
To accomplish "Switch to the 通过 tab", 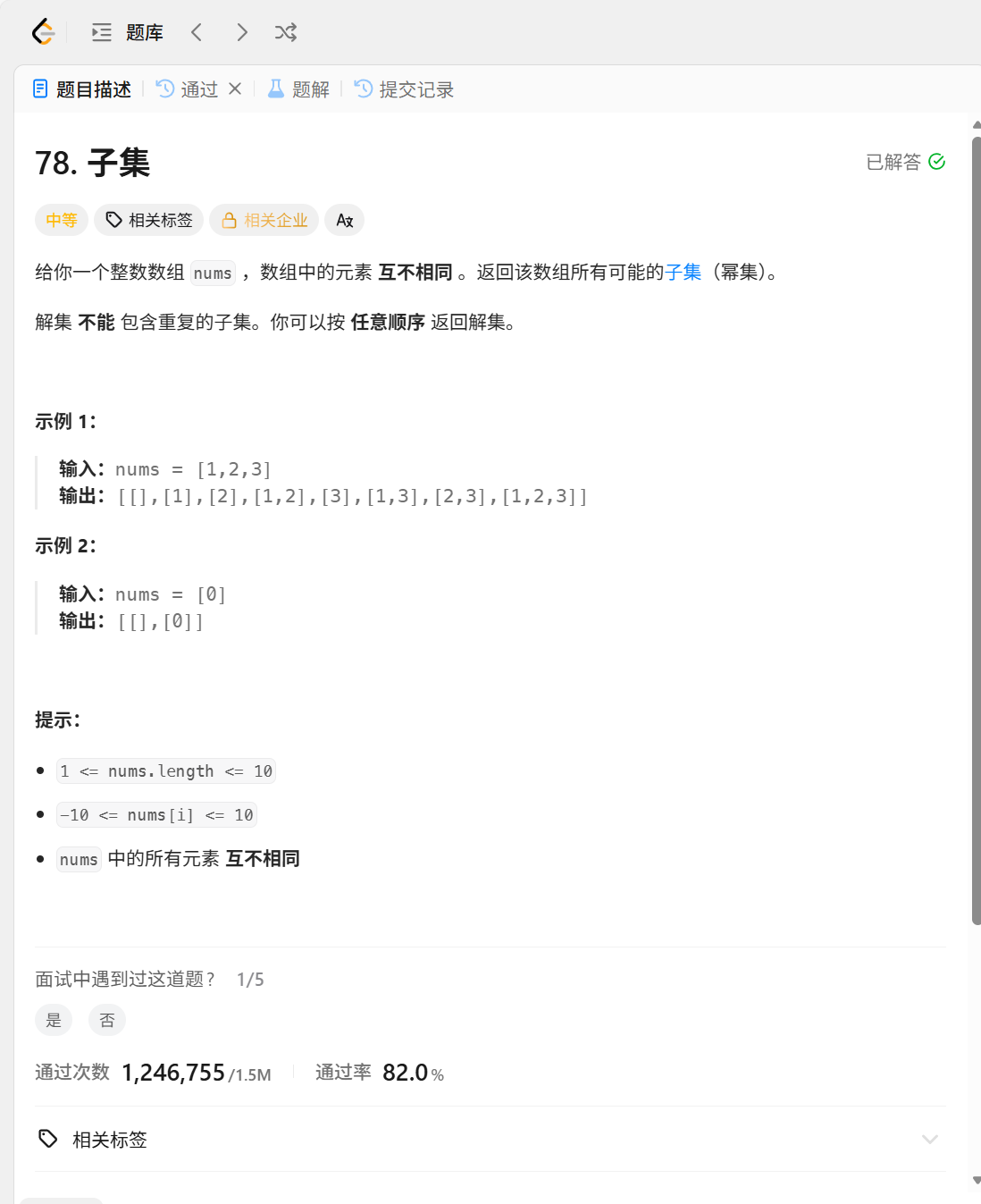I will (188, 89).
